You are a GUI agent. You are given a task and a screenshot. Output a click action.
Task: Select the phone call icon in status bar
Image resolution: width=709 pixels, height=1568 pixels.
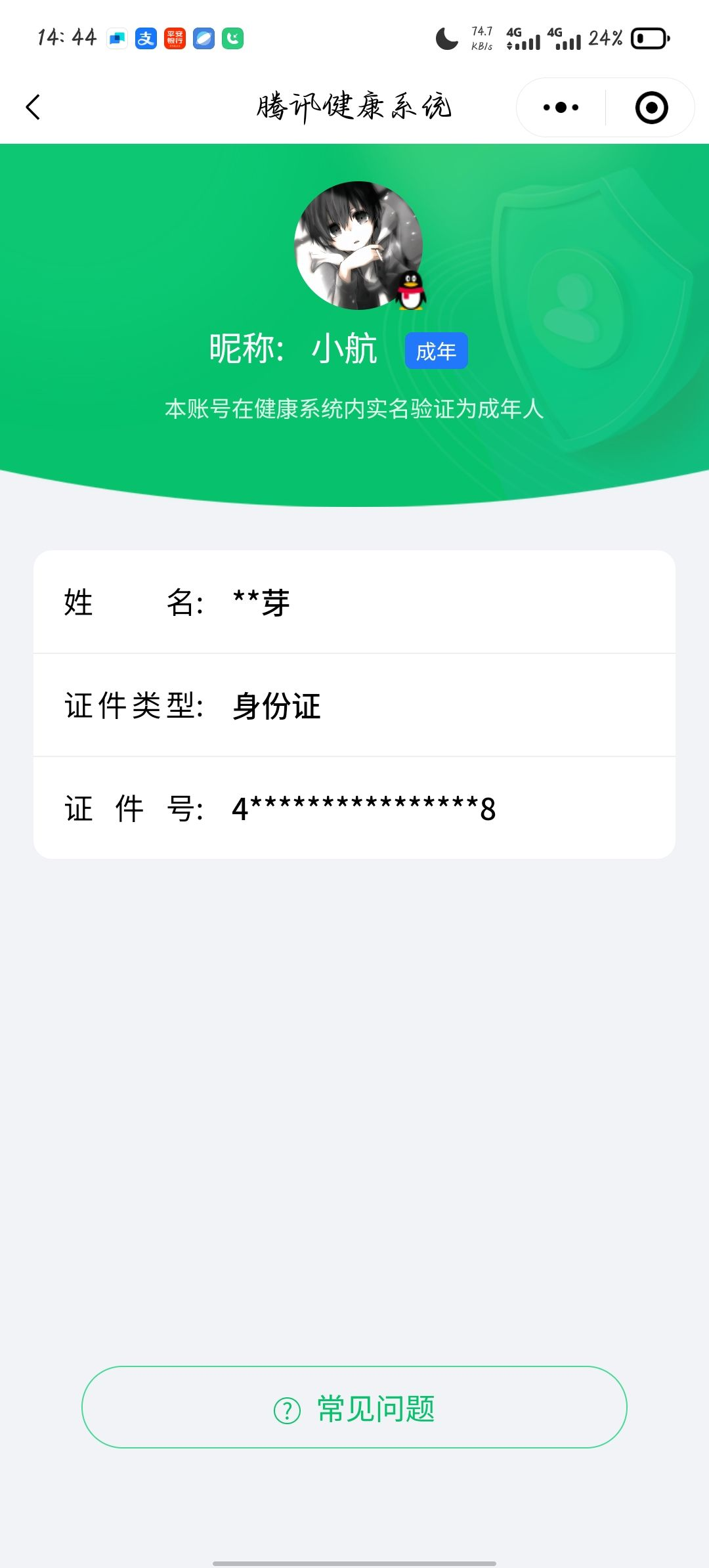point(233,39)
